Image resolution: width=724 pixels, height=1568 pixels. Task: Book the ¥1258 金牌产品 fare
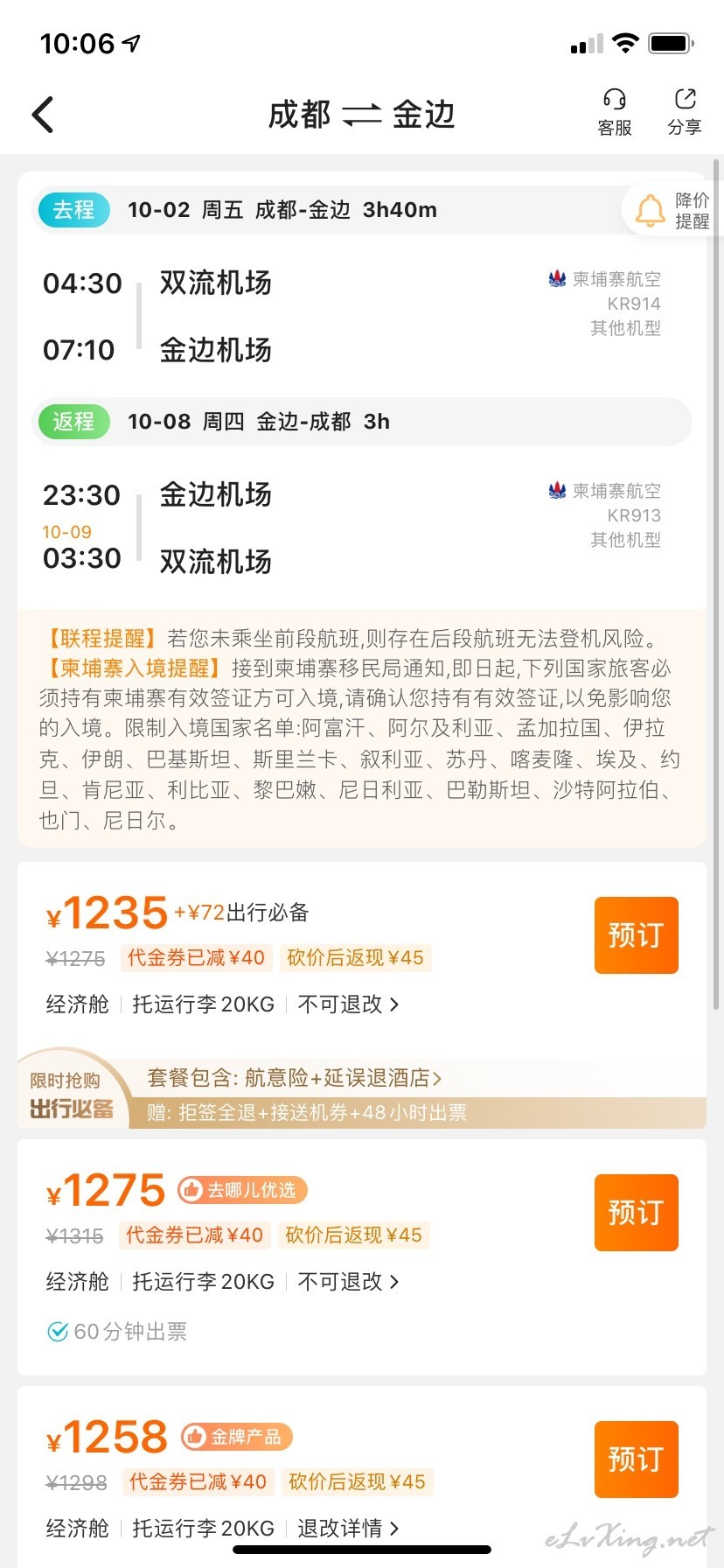click(x=637, y=1459)
